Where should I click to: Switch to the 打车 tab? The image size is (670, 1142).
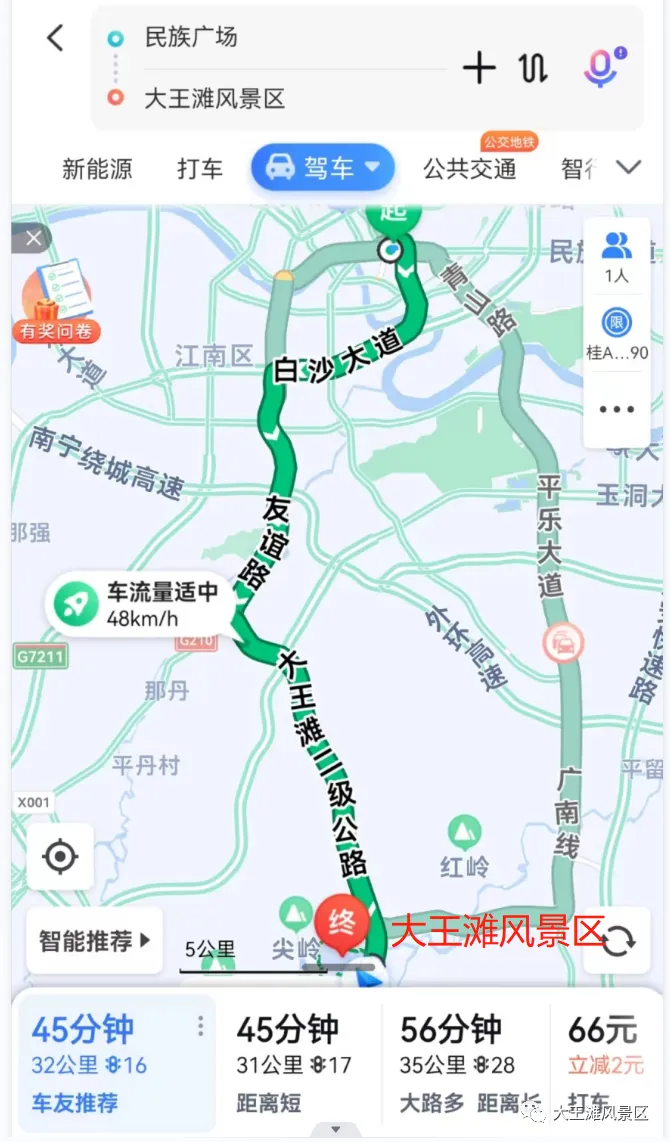(x=200, y=169)
